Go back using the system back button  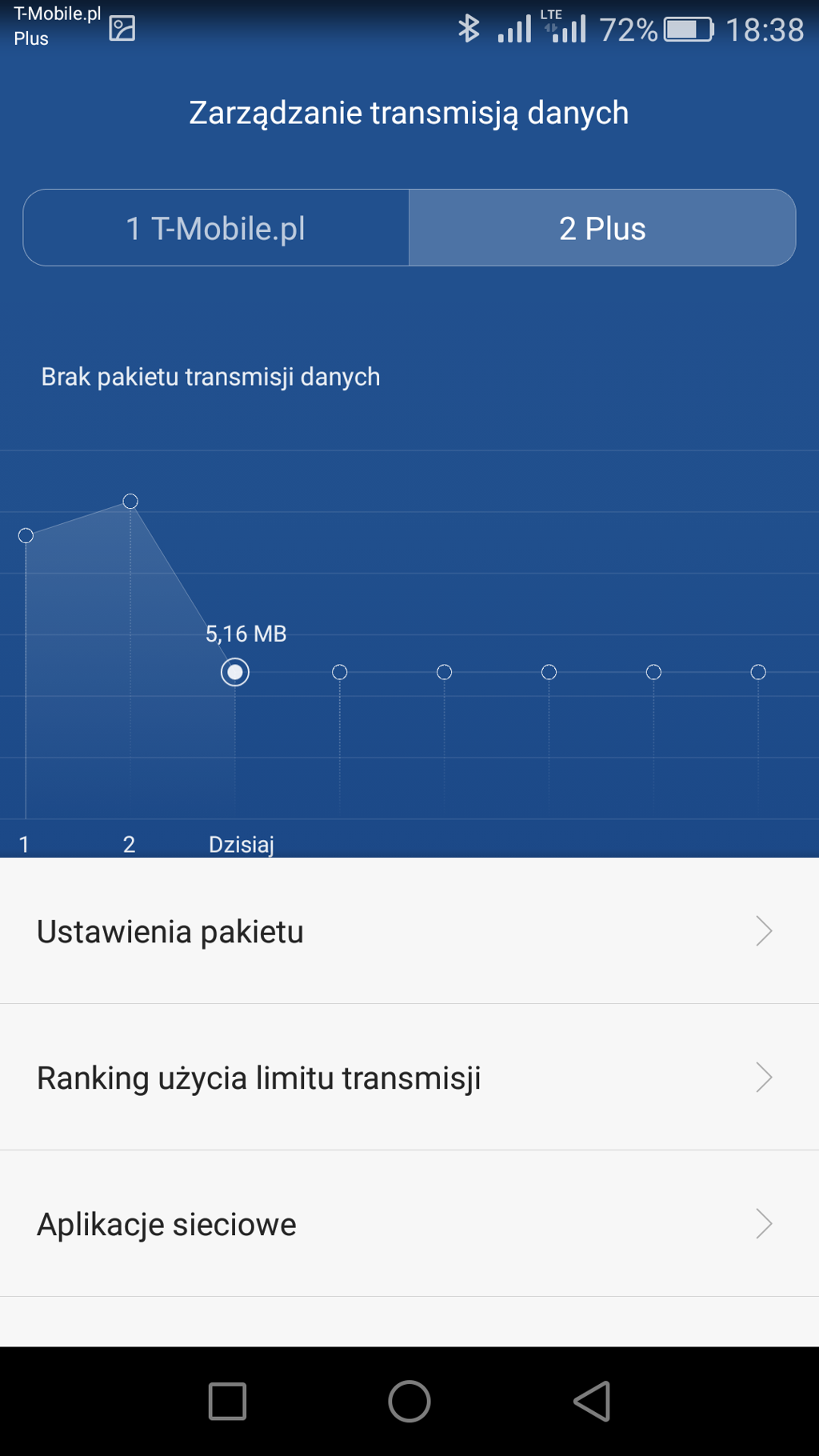[x=593, y=1401]
